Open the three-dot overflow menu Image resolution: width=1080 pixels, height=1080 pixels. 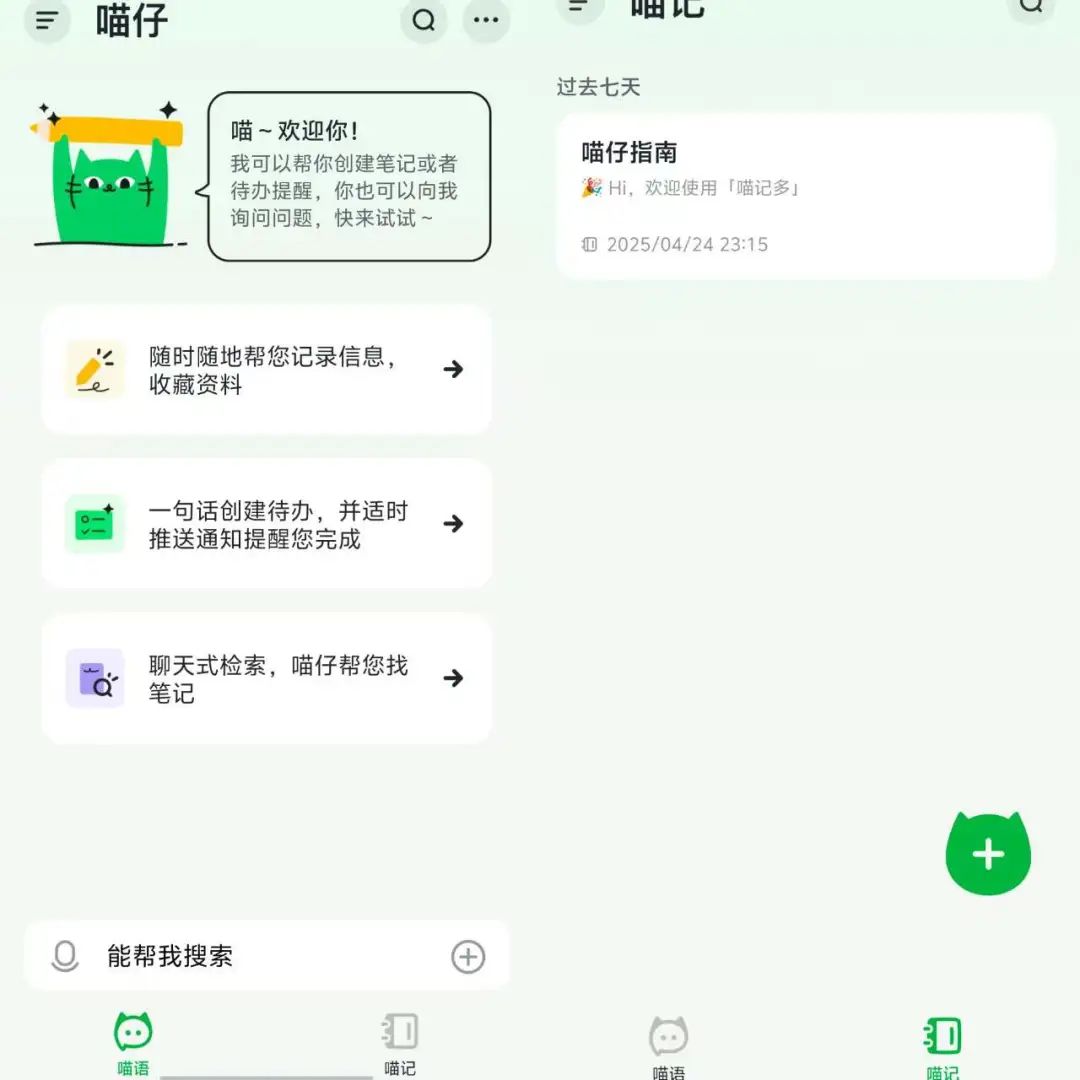(x=486, y=21)
